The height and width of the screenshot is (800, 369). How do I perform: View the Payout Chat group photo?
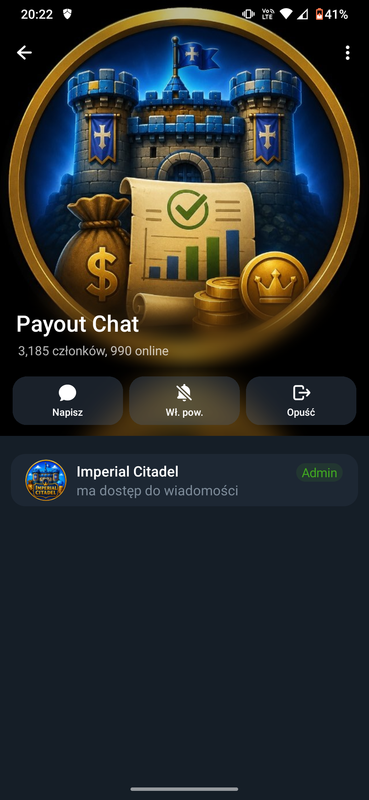pyautogui.click(x=184, y=173)
